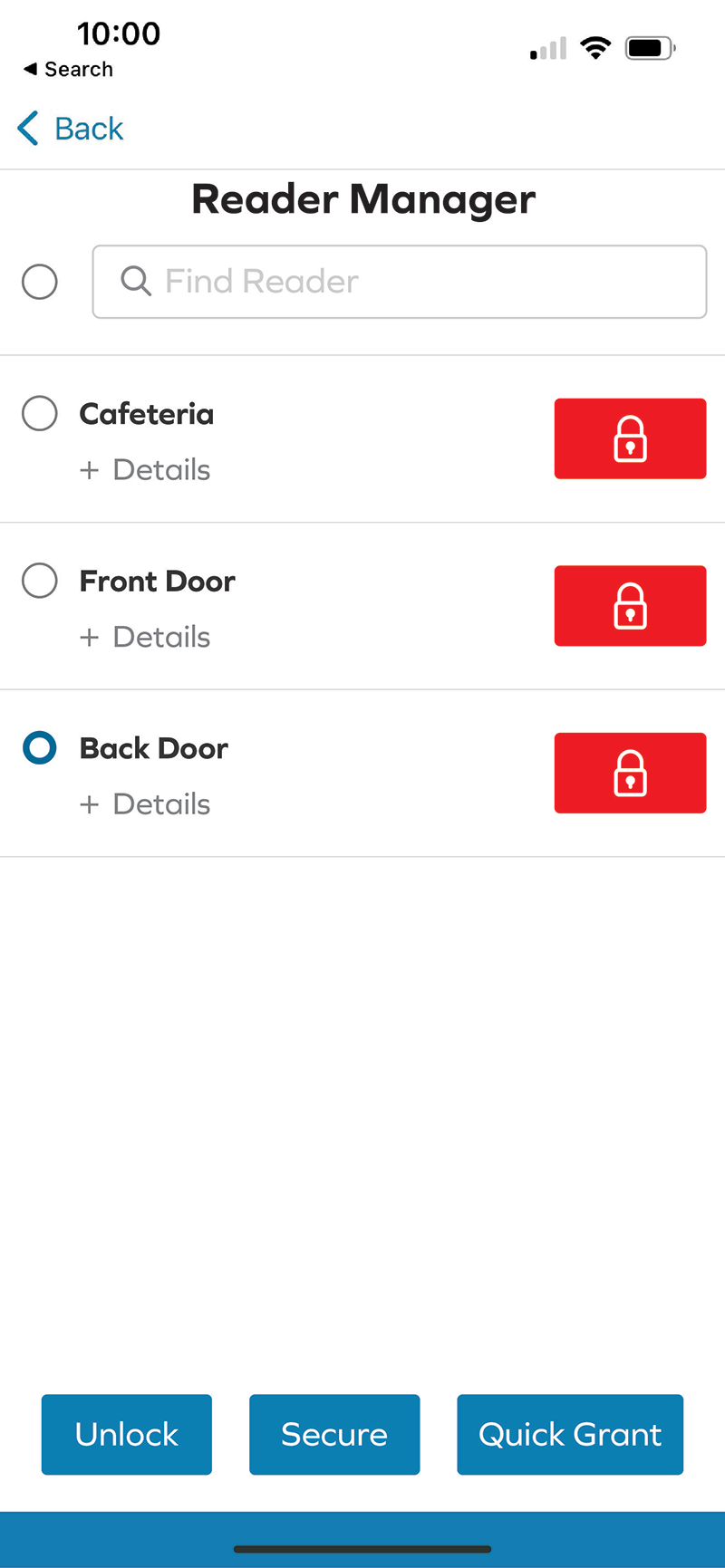
Task: Hit the Unlock button
Action: pyautogui.click(x=127, y=1434)
